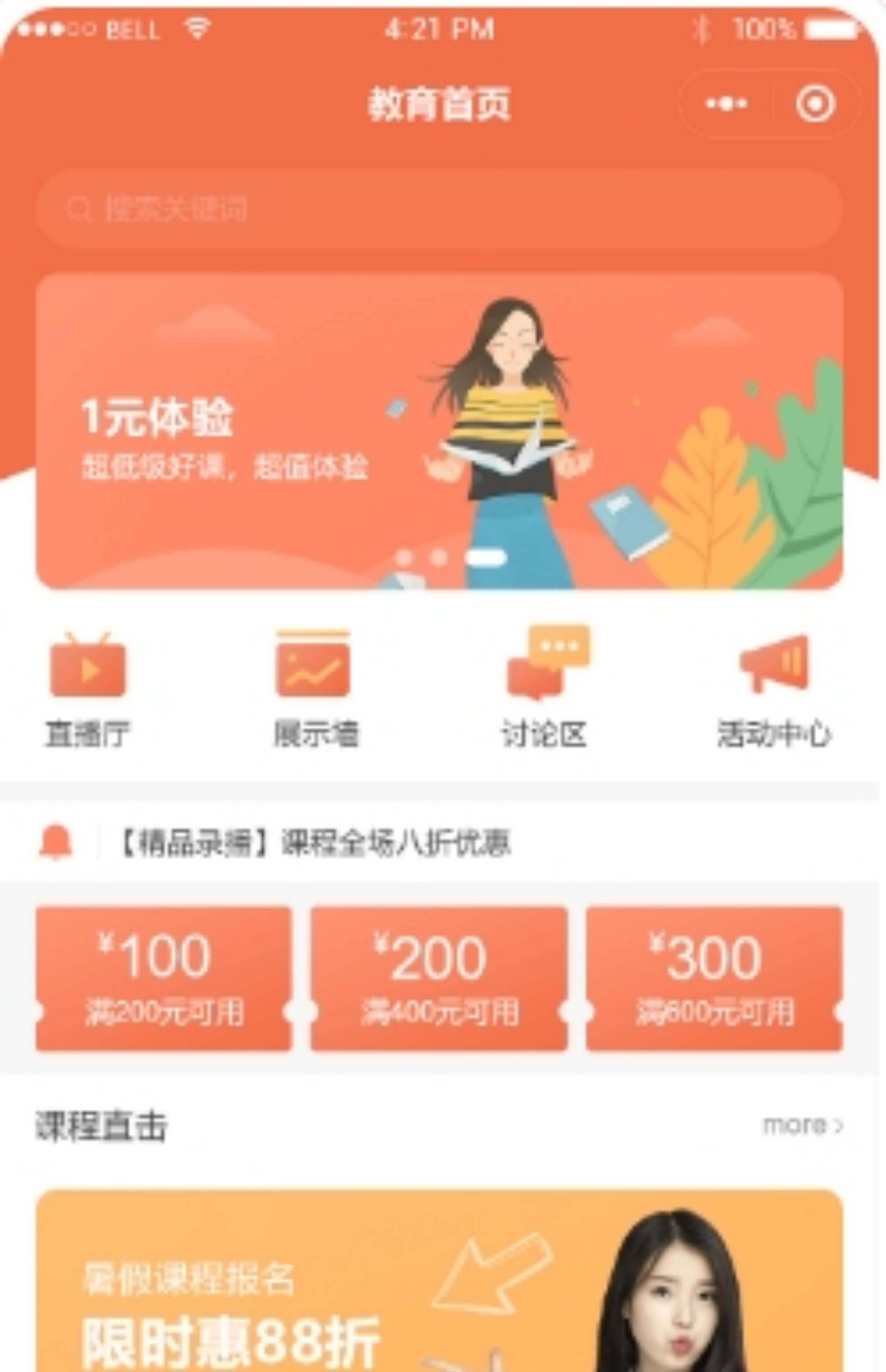This screenshot has height=1372, width=886.
Task: Claim the ¥300 coupon
Action: click(x=714, y=979)
